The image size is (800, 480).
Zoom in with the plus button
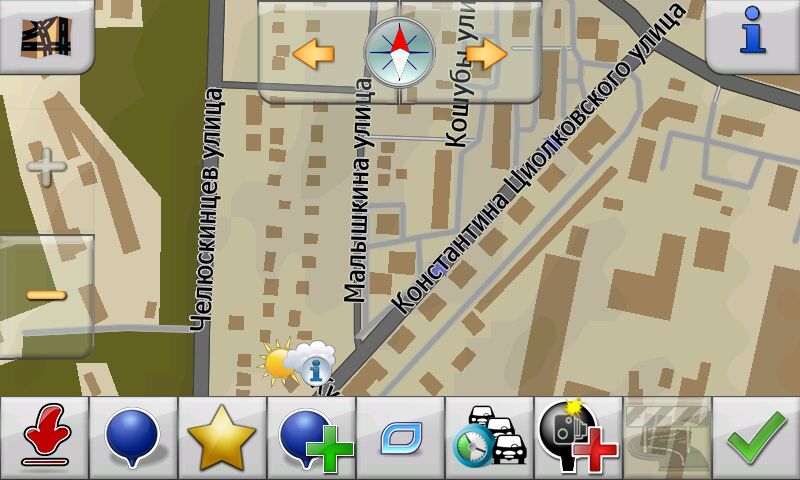tap(46, 167)
